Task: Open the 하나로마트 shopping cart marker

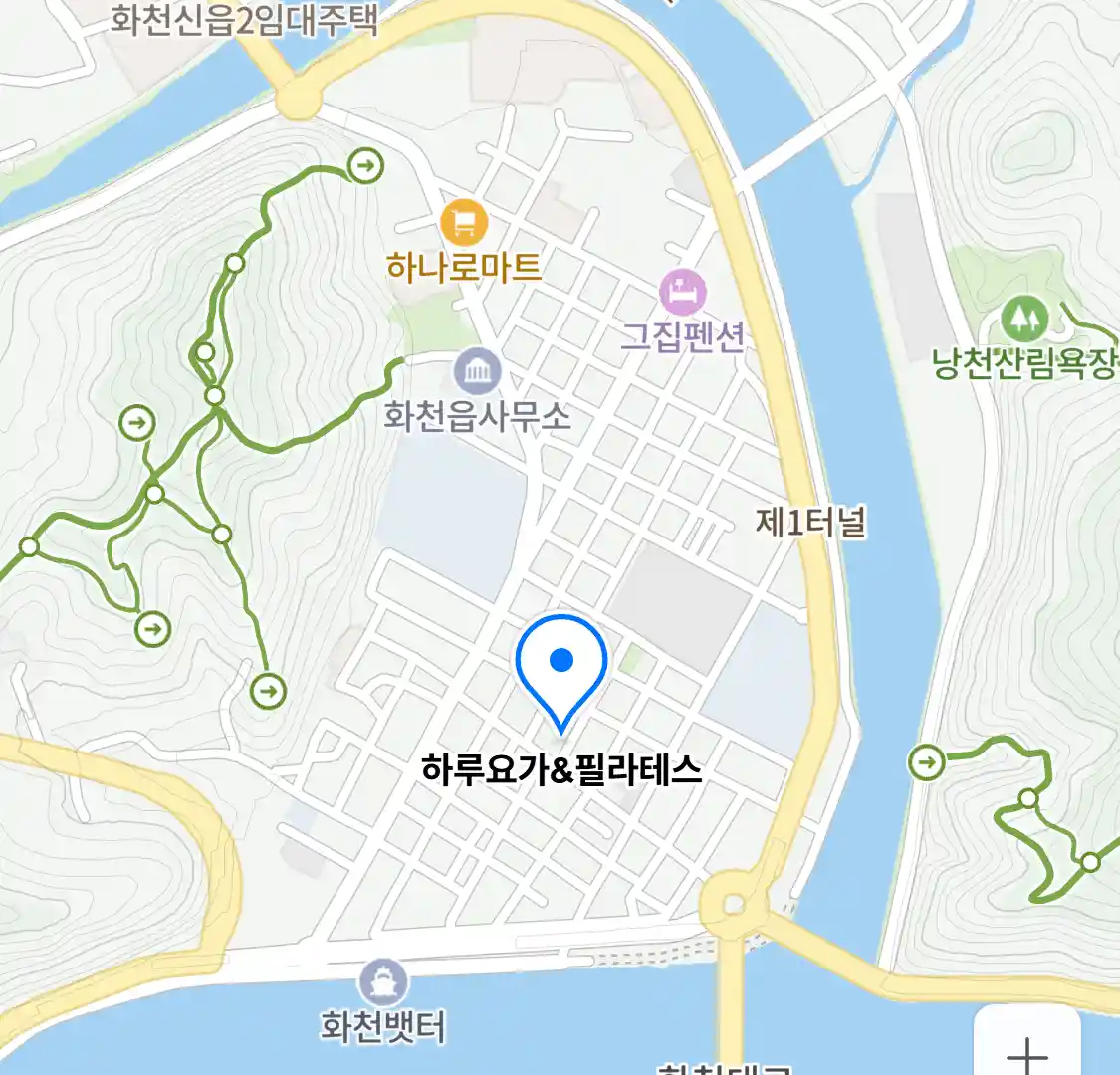Action: pyautogui.click(x=464, y=223)
